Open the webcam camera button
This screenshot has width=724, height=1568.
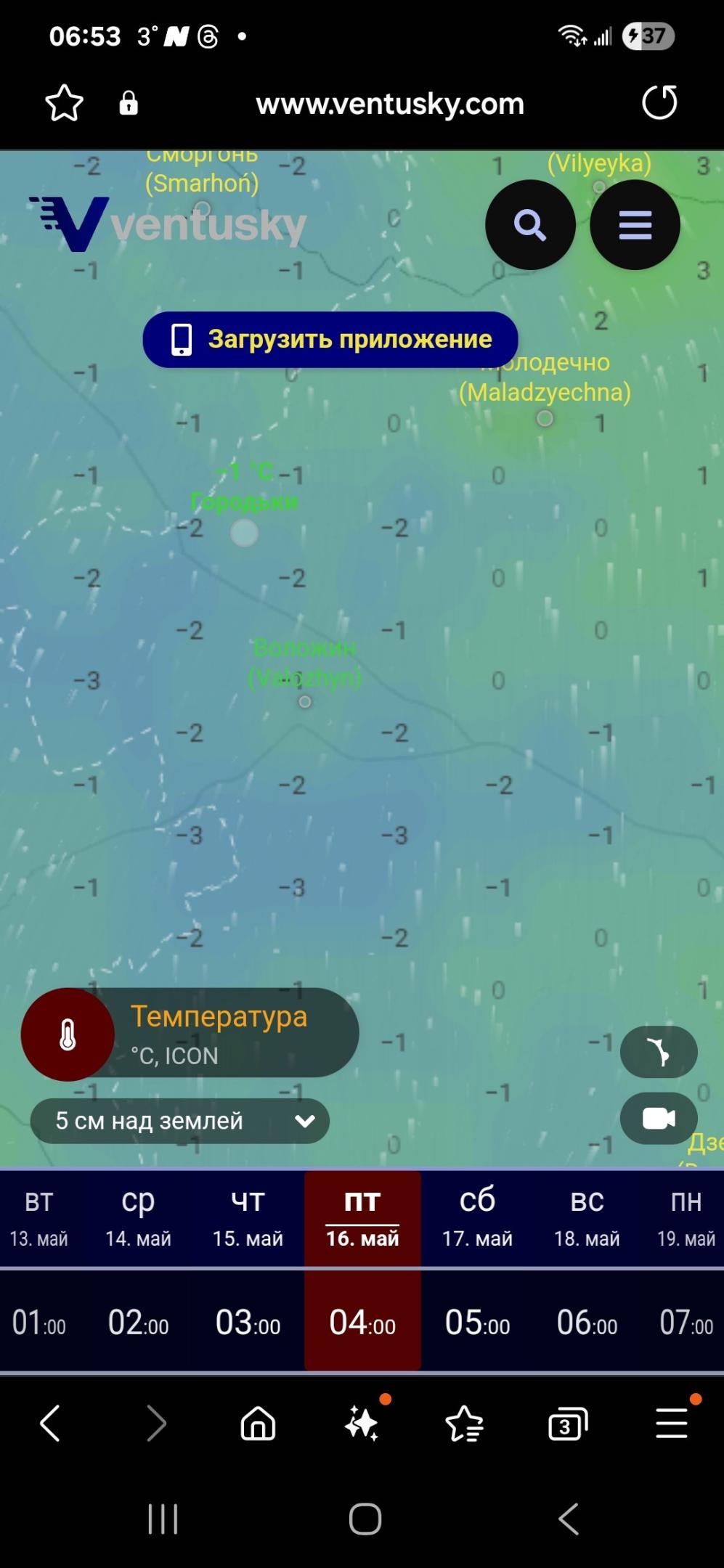click(658, 1119)
